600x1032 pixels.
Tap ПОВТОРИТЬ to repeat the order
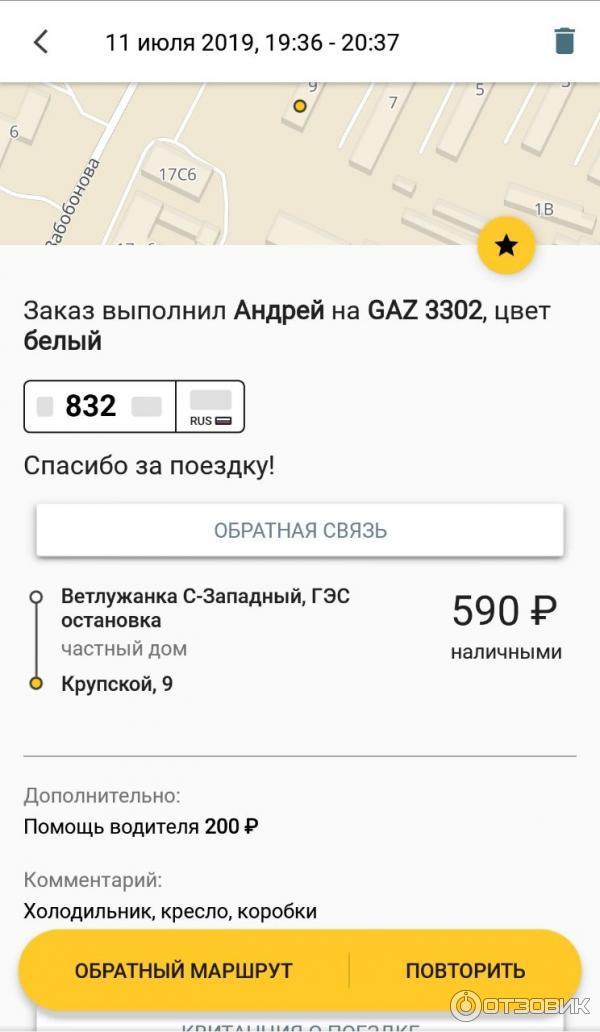[x=465, y=970]
